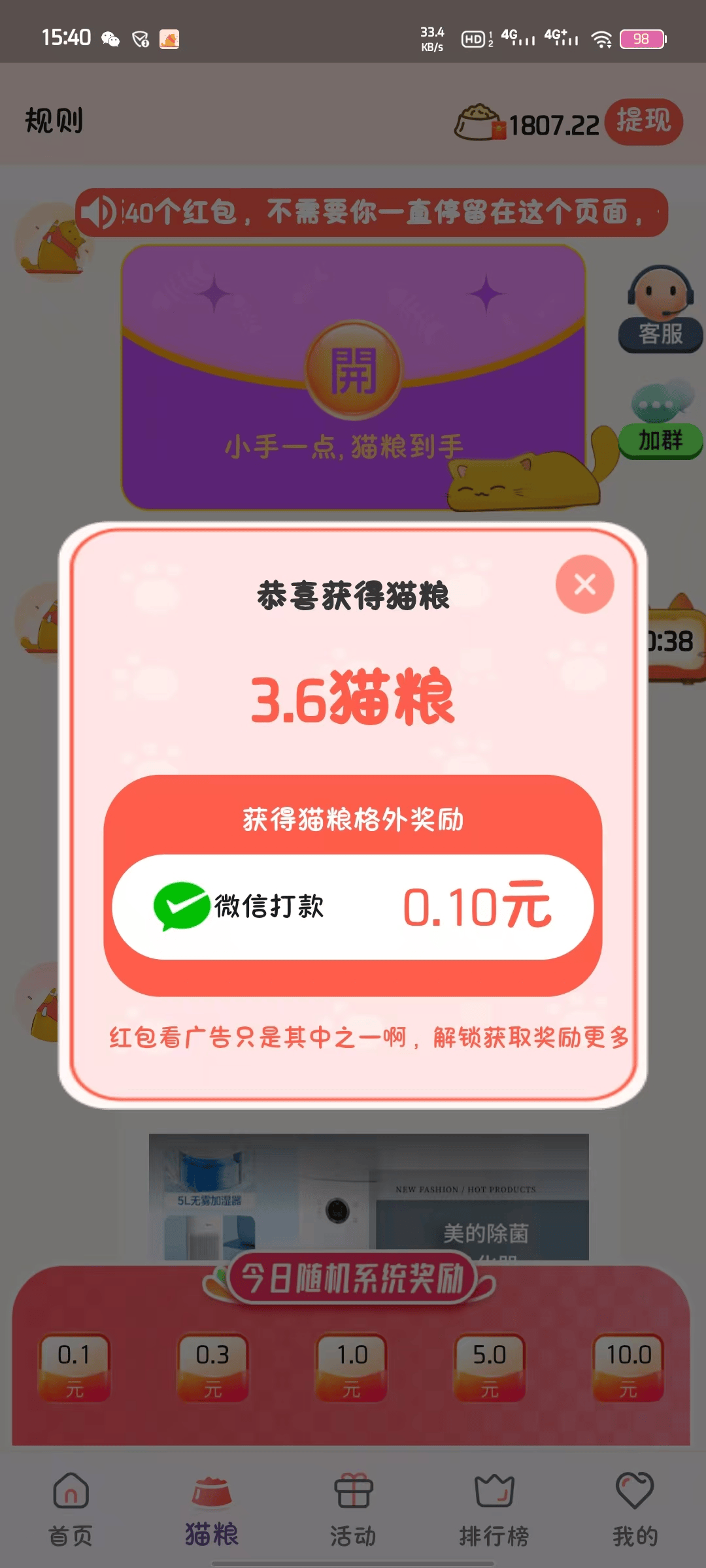The height and width of the screenshot is (1568, 706).
Task: Open the 规则 rules page
Action: click(54, 121)
